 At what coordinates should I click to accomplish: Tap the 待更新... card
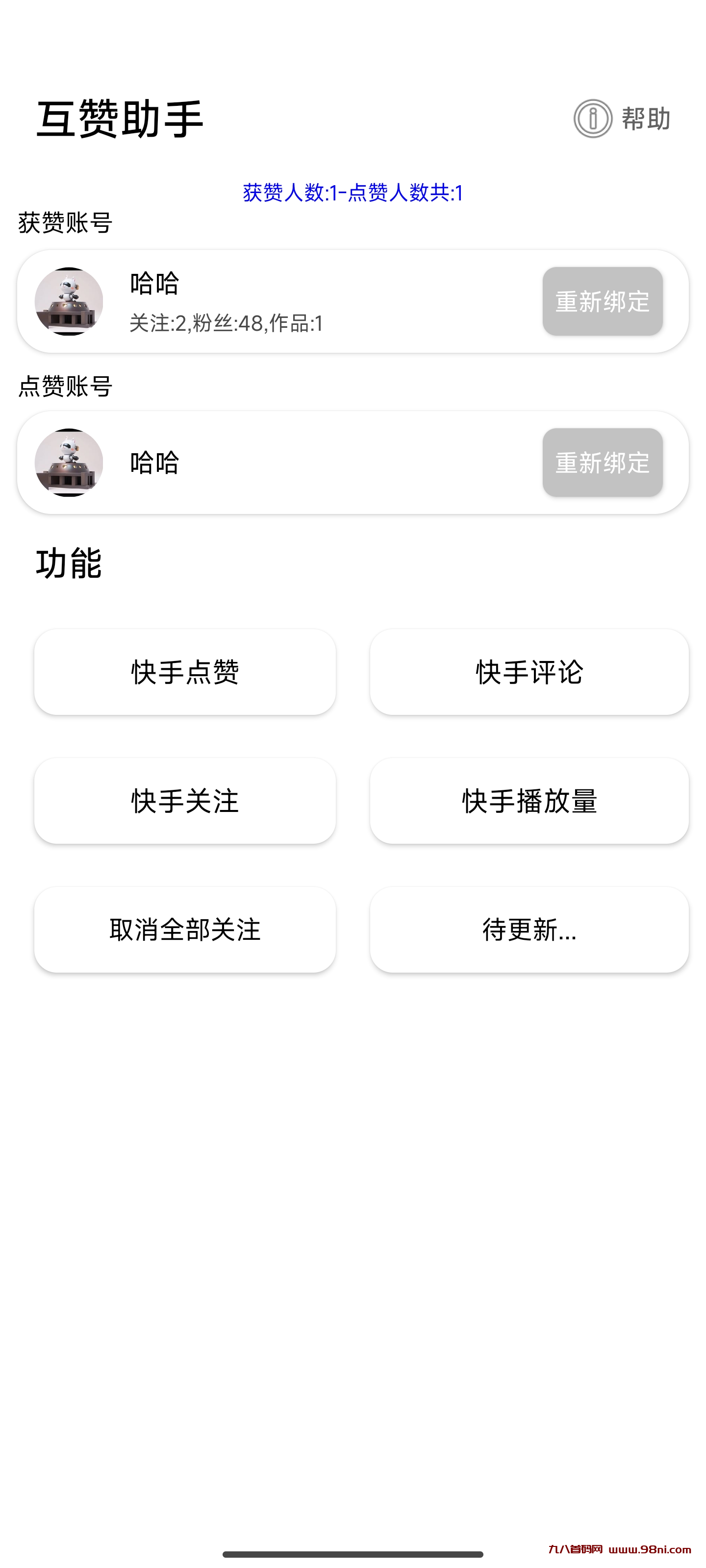[529, 930]
